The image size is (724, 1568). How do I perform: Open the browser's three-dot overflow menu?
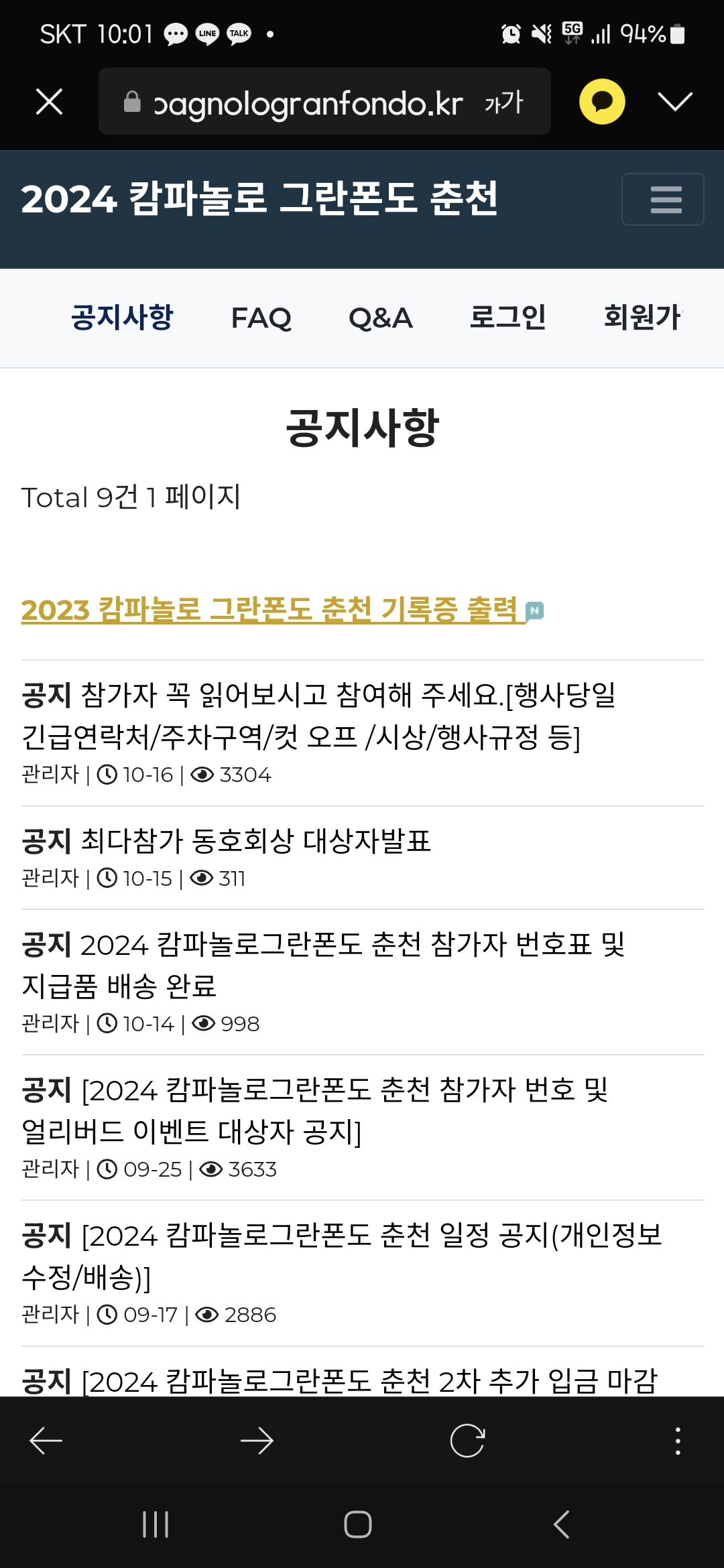tap(678, 1441)
